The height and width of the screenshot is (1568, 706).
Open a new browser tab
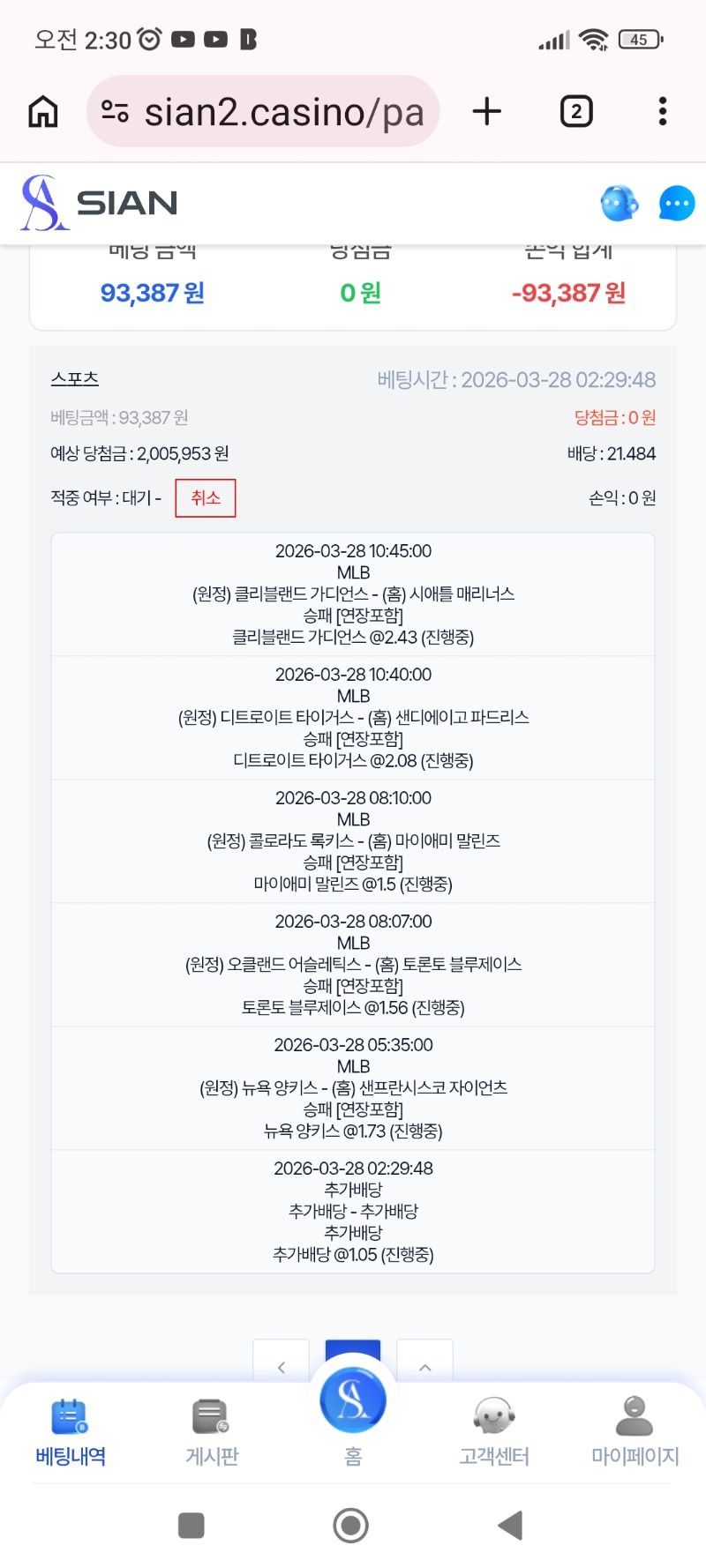tap(486, 112)
